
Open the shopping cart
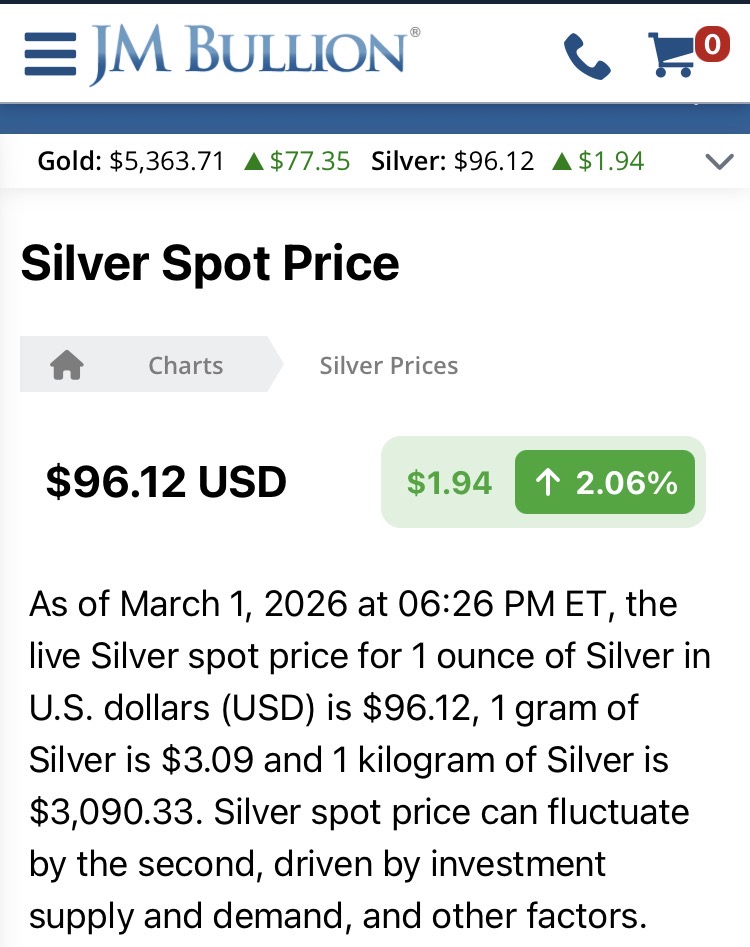click(x=687, y=52)
